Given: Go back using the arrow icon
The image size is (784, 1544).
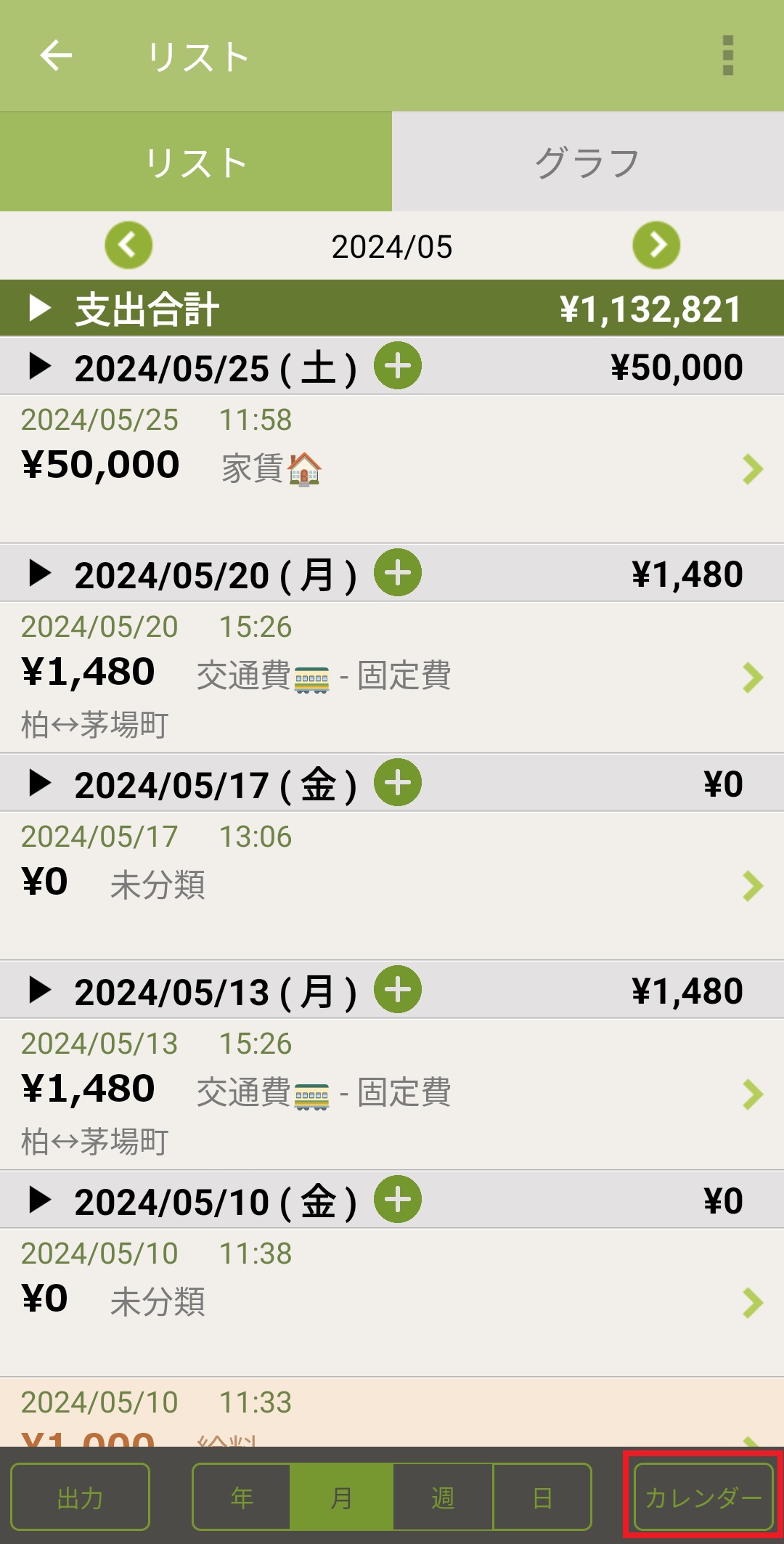Looking at the screenshot, I should tap(56, 56).
